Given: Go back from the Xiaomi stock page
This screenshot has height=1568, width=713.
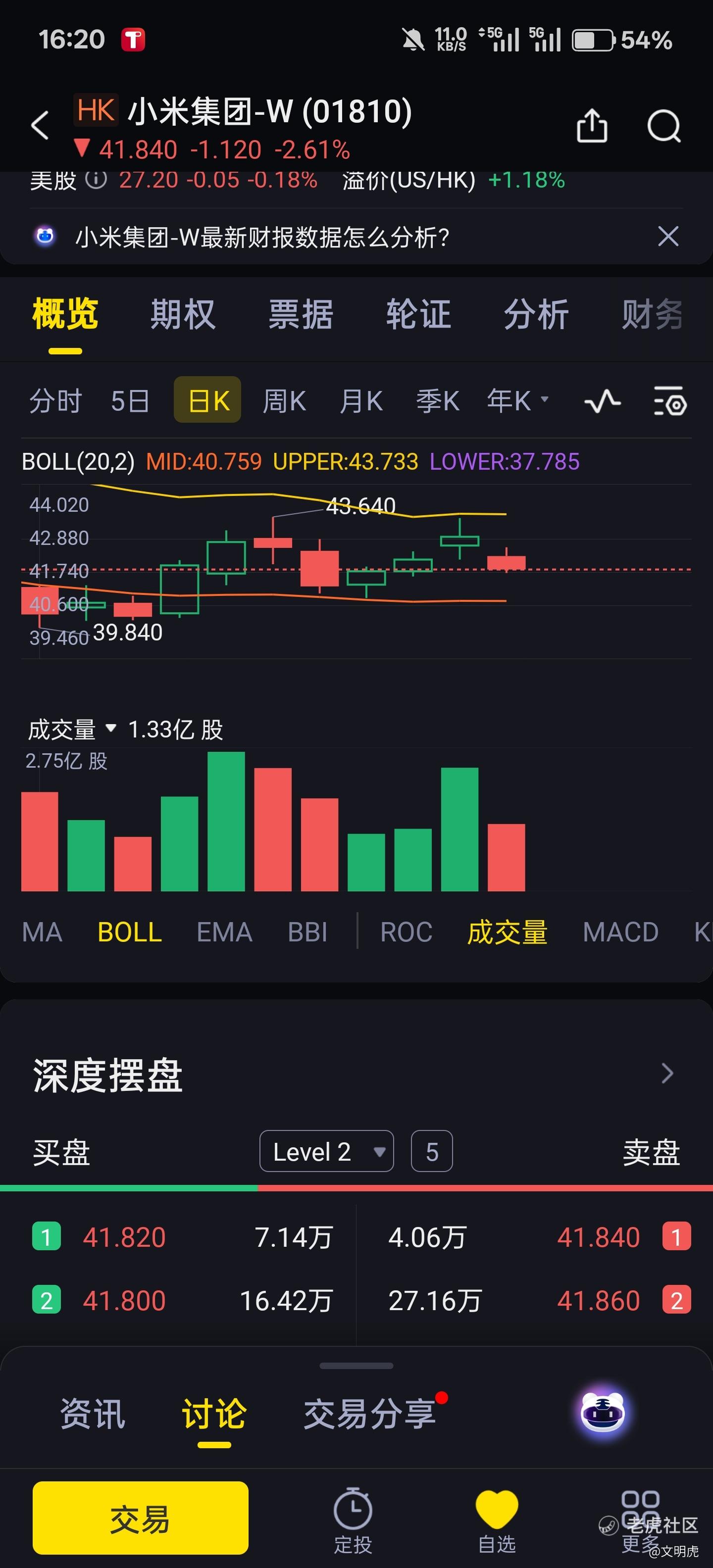Looking at the screenshot, I should tap(40, 125).
